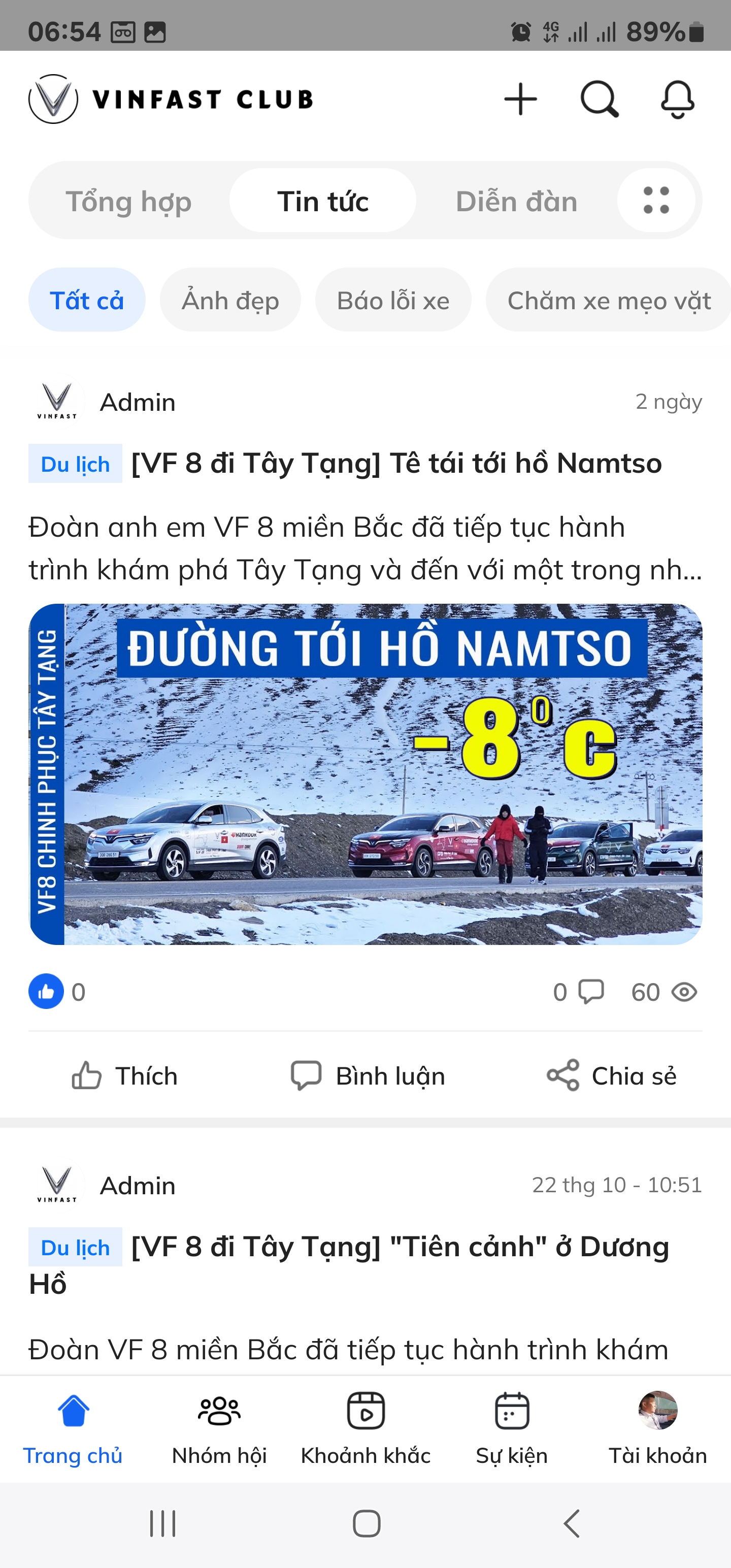Open the Tài khoản account tab

657,1428
